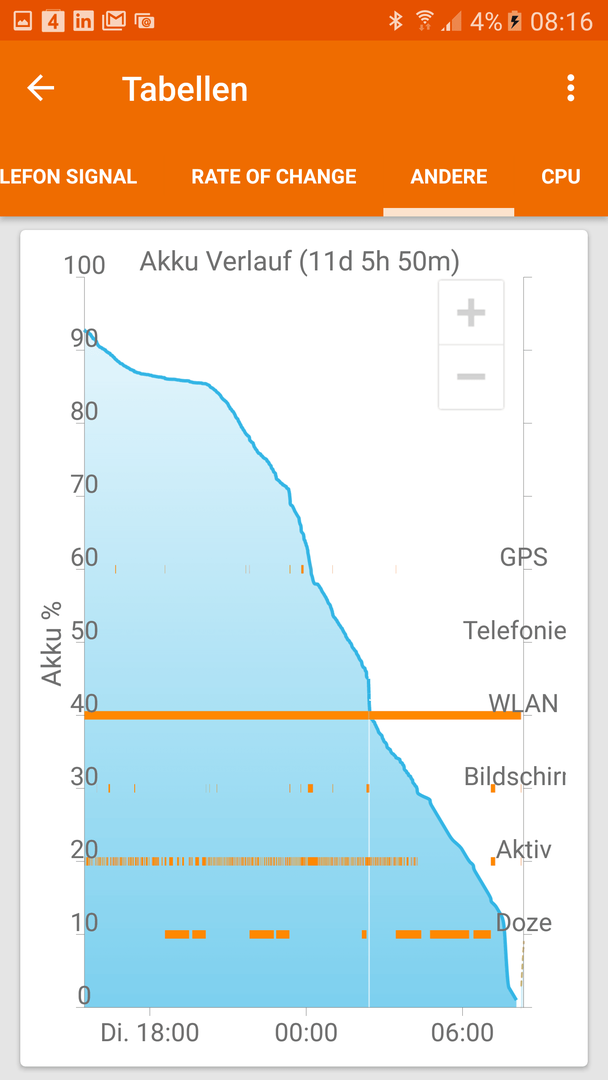This screenshot has width=608, height=1080.
Task: Open the three-dot overflow menu
Action: 570,88
